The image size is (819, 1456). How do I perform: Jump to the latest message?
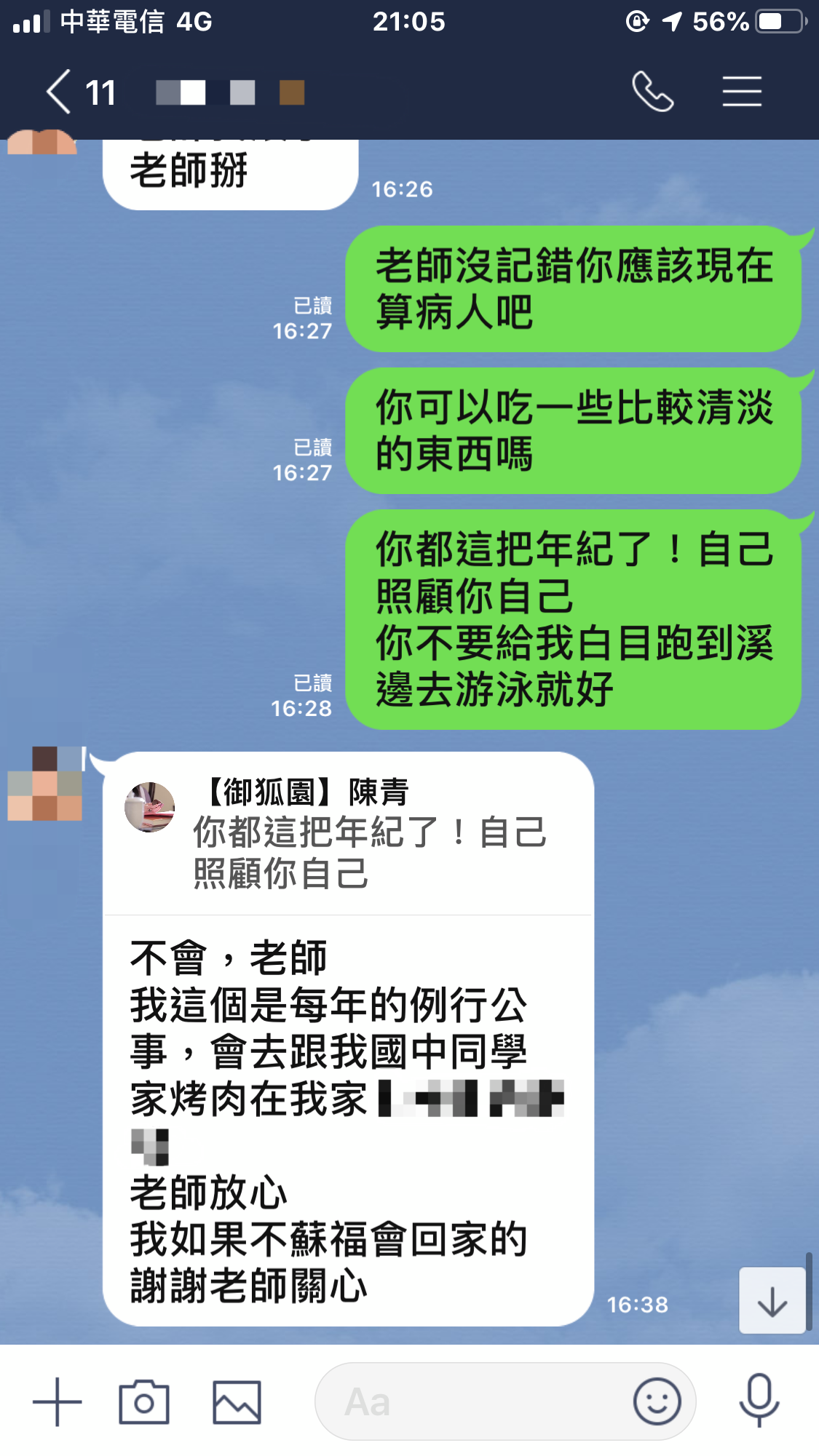[x=772, y=1301]
